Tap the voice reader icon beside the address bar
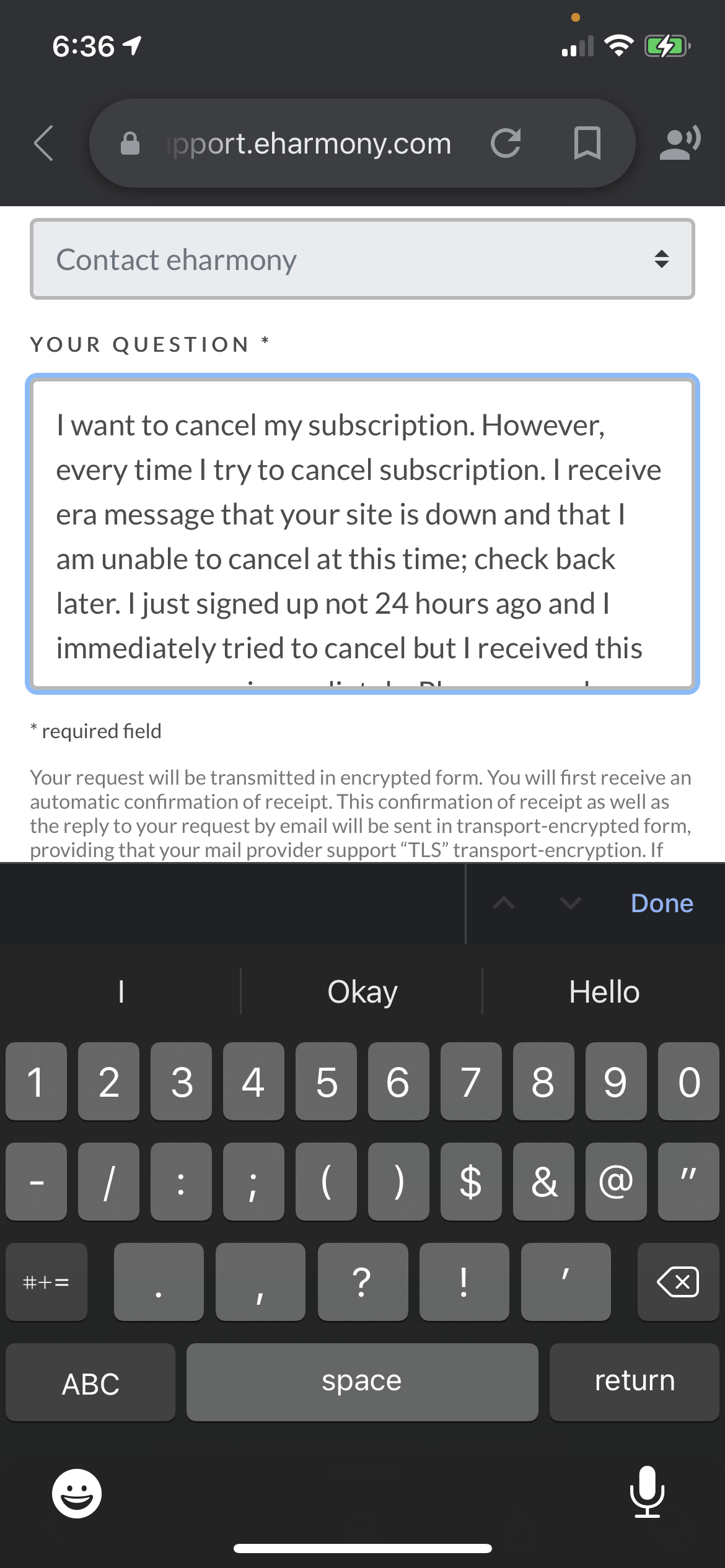Image resolution: width=725 pixels, height=1568 pixels. 679,142
